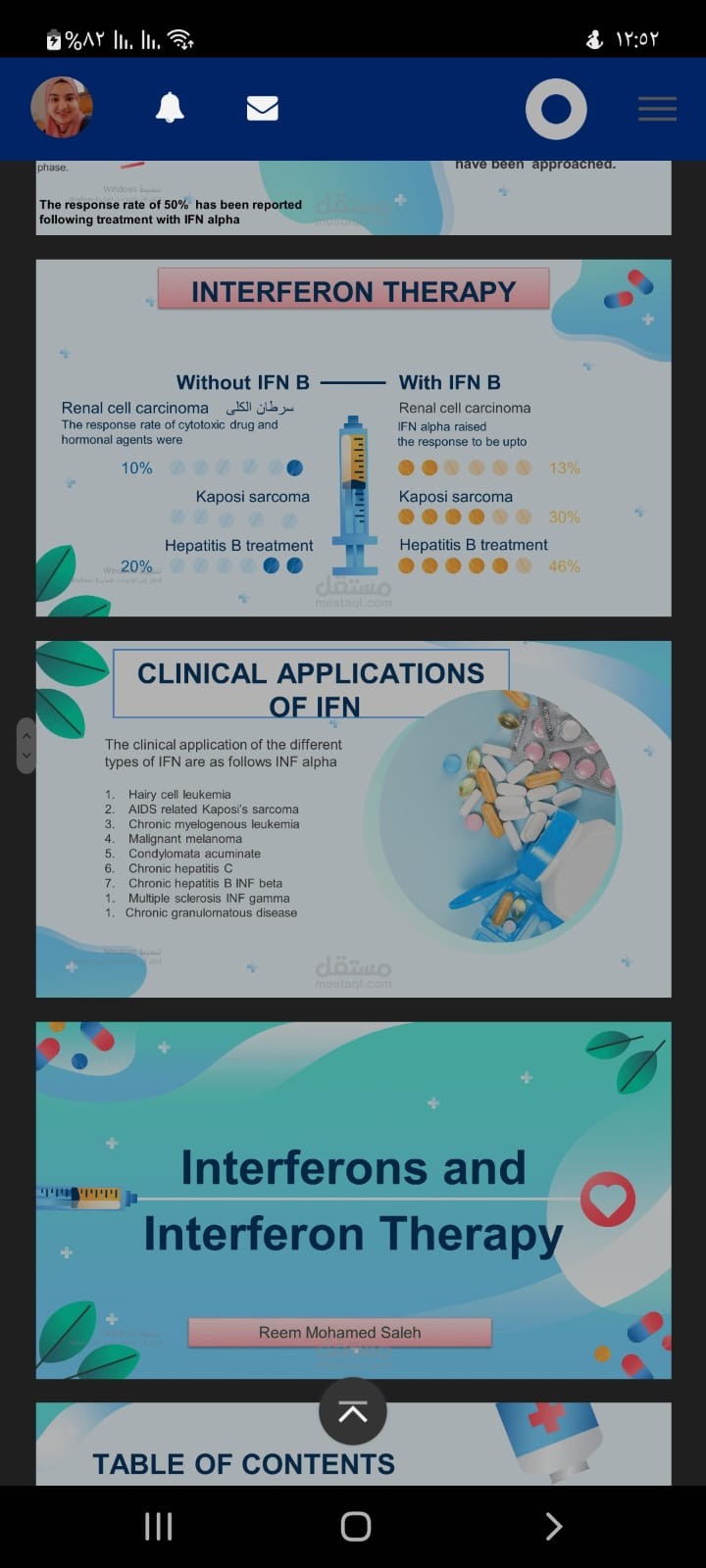View the Interferons and Interferon Therapy title slide

pyautogui.click(x=353, y=1200)
